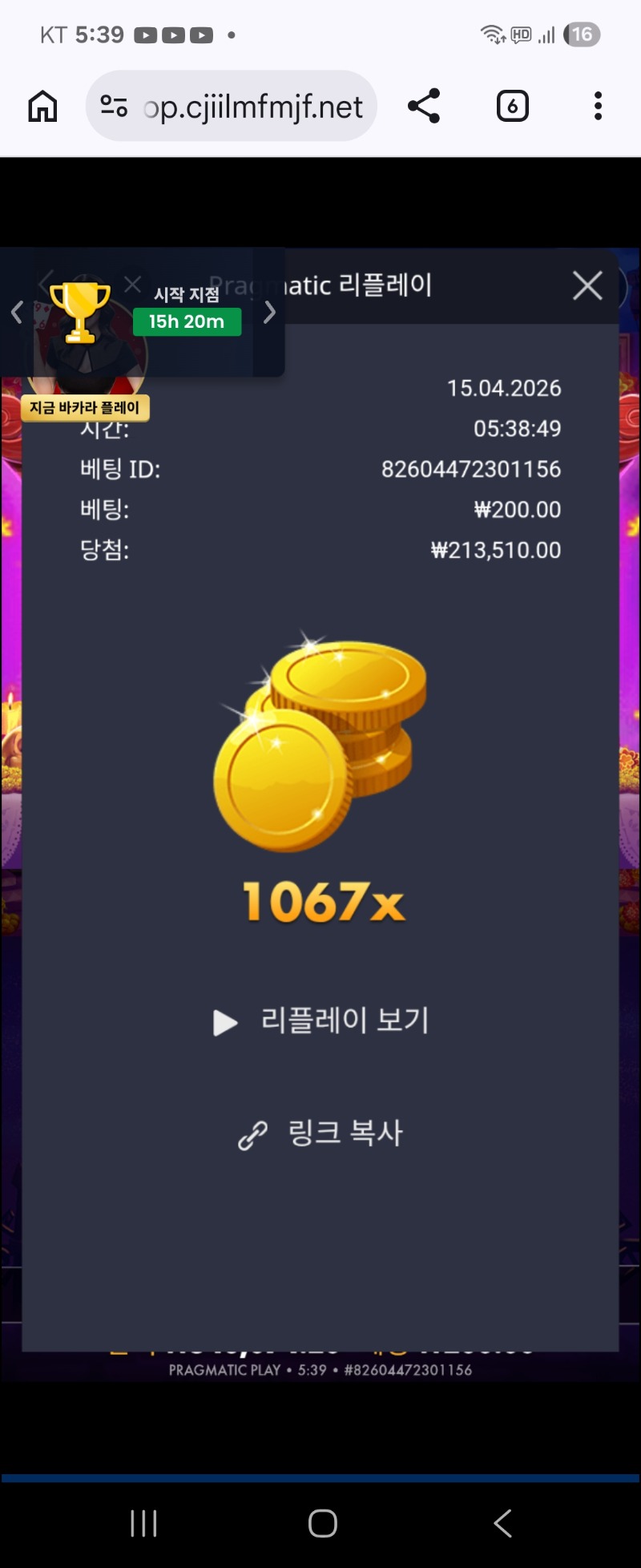Copy the replay link with 링크 복사
This screenshot has height=1568, width=641.
322,1134
